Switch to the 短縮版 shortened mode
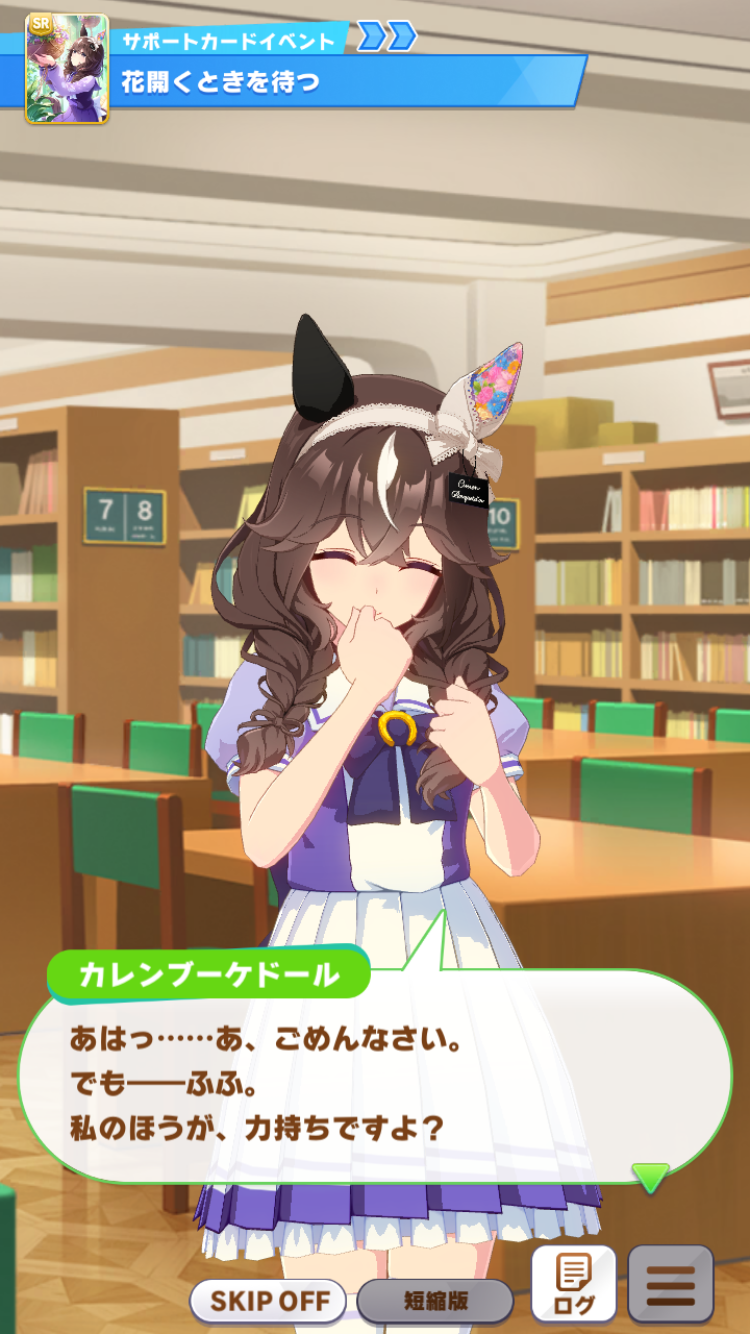This screenshot has height=1334, width=750. coord(435,1301)
